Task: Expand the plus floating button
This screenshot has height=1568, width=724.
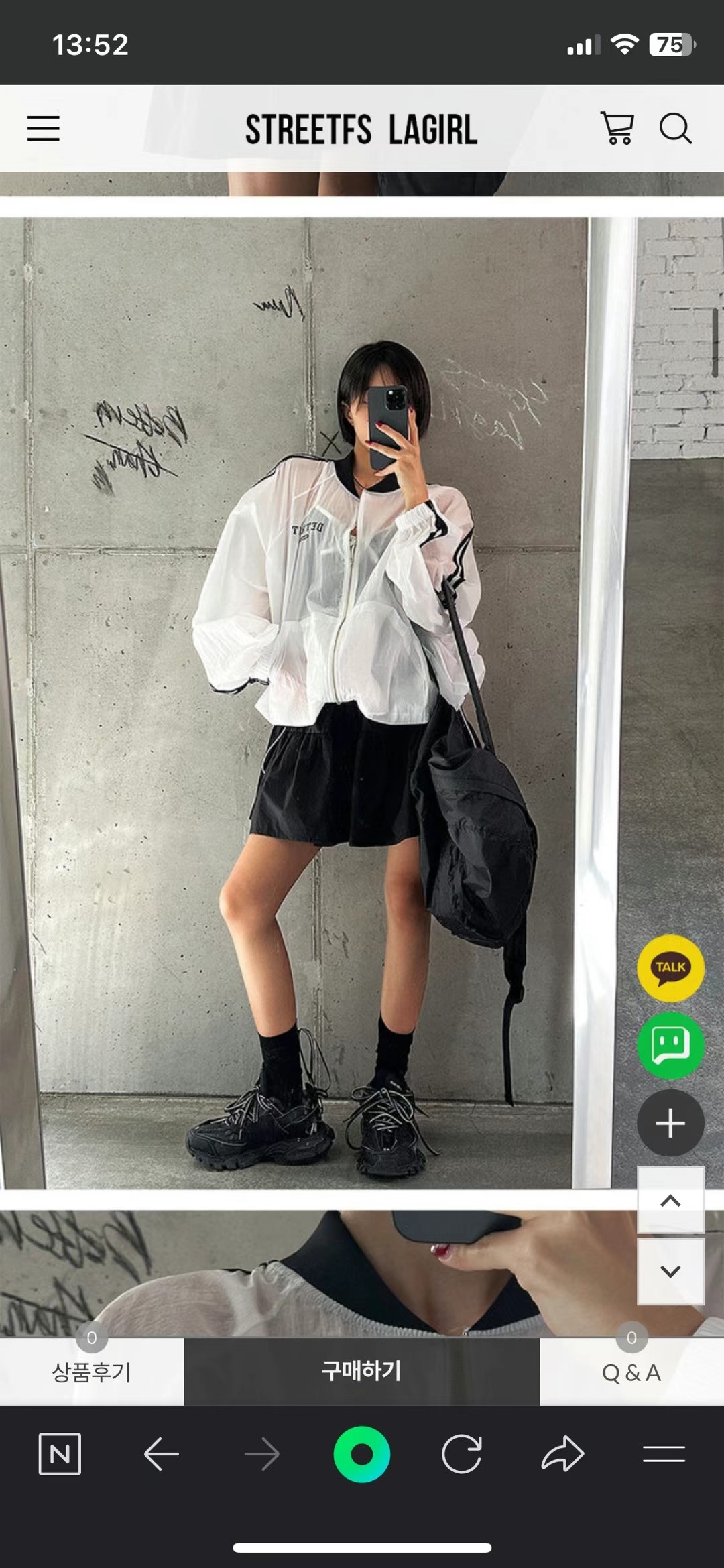Action: [x=670, y=1123]
